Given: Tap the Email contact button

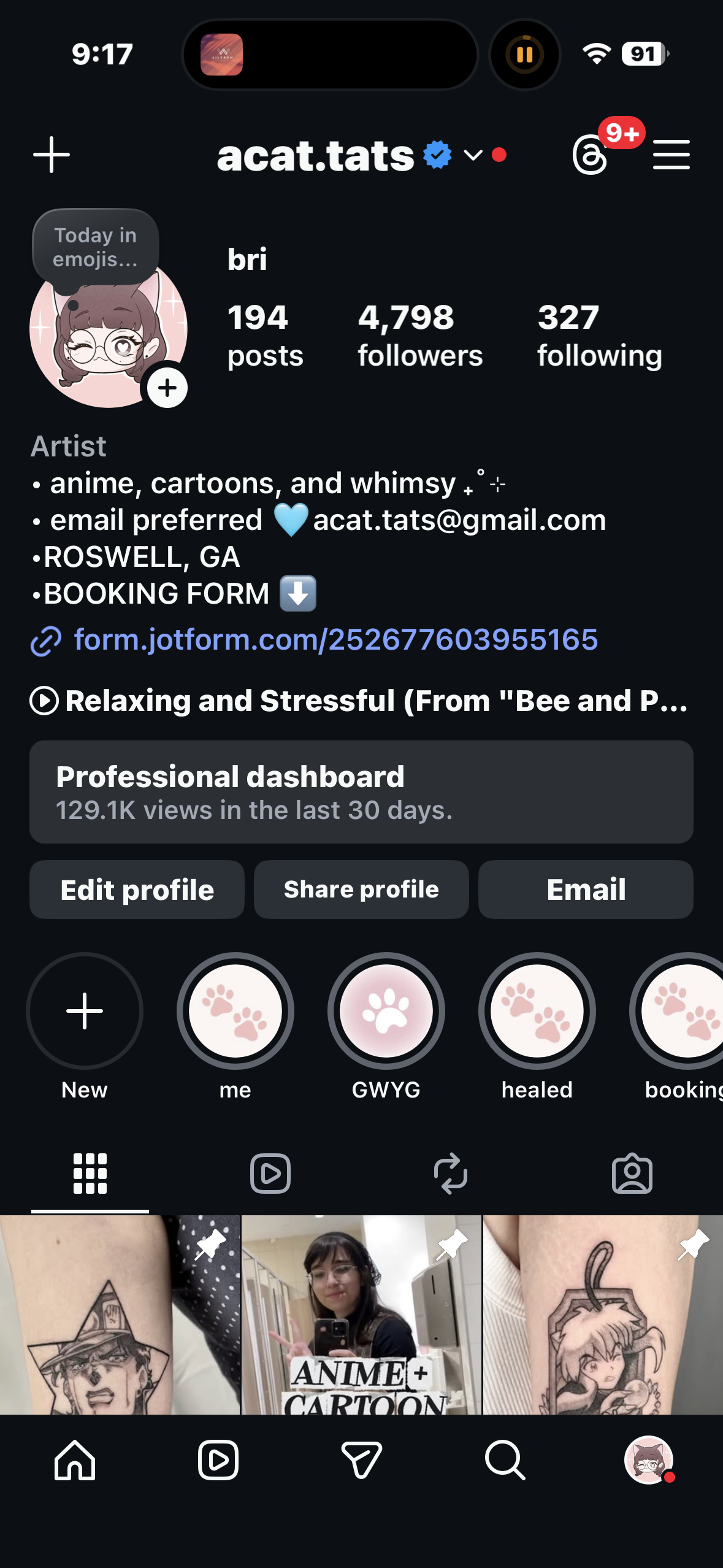Looking at the screenshot, I should click(586, 890).
